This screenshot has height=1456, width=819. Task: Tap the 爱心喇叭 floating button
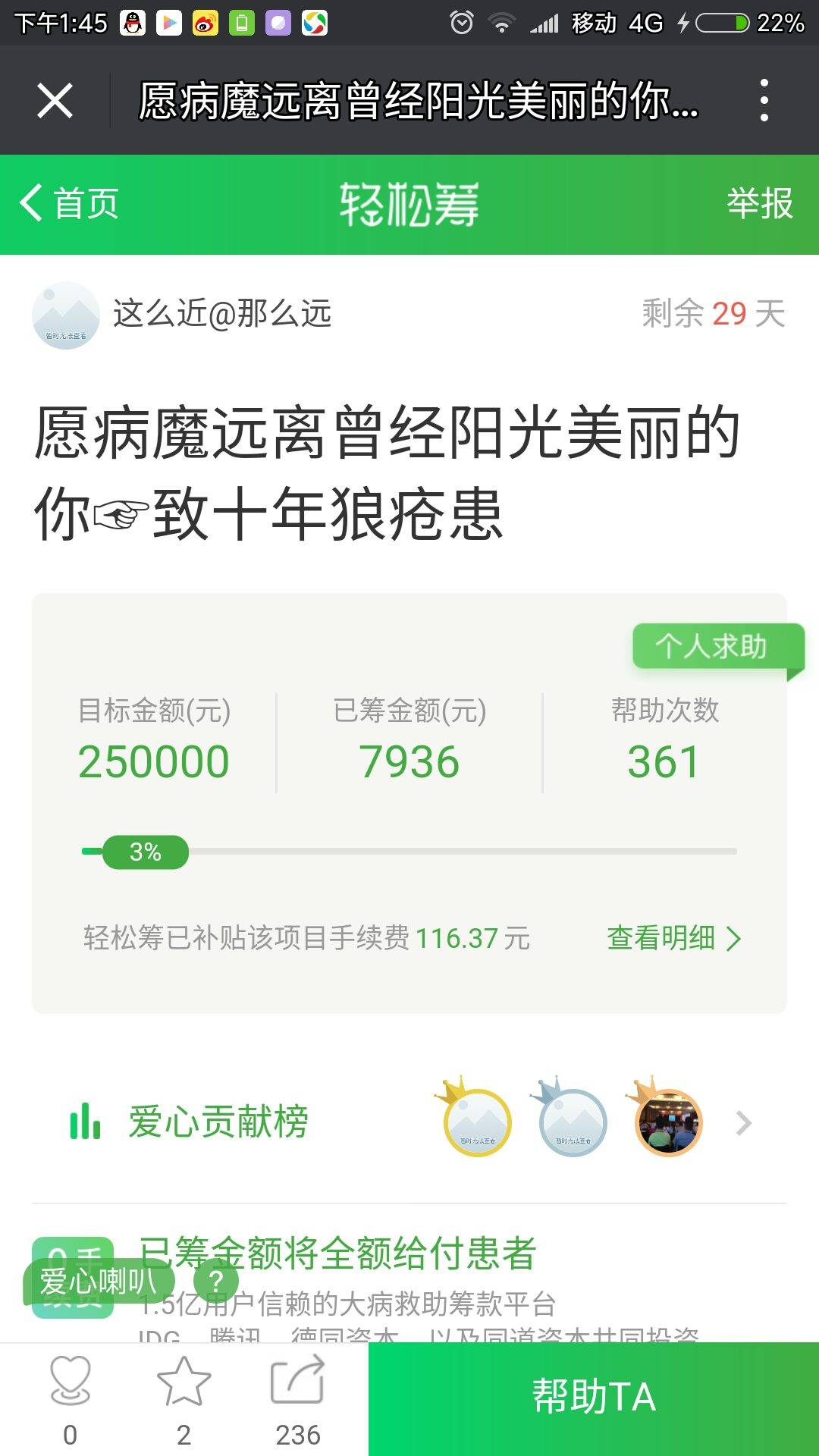(x=97, y=1281)
